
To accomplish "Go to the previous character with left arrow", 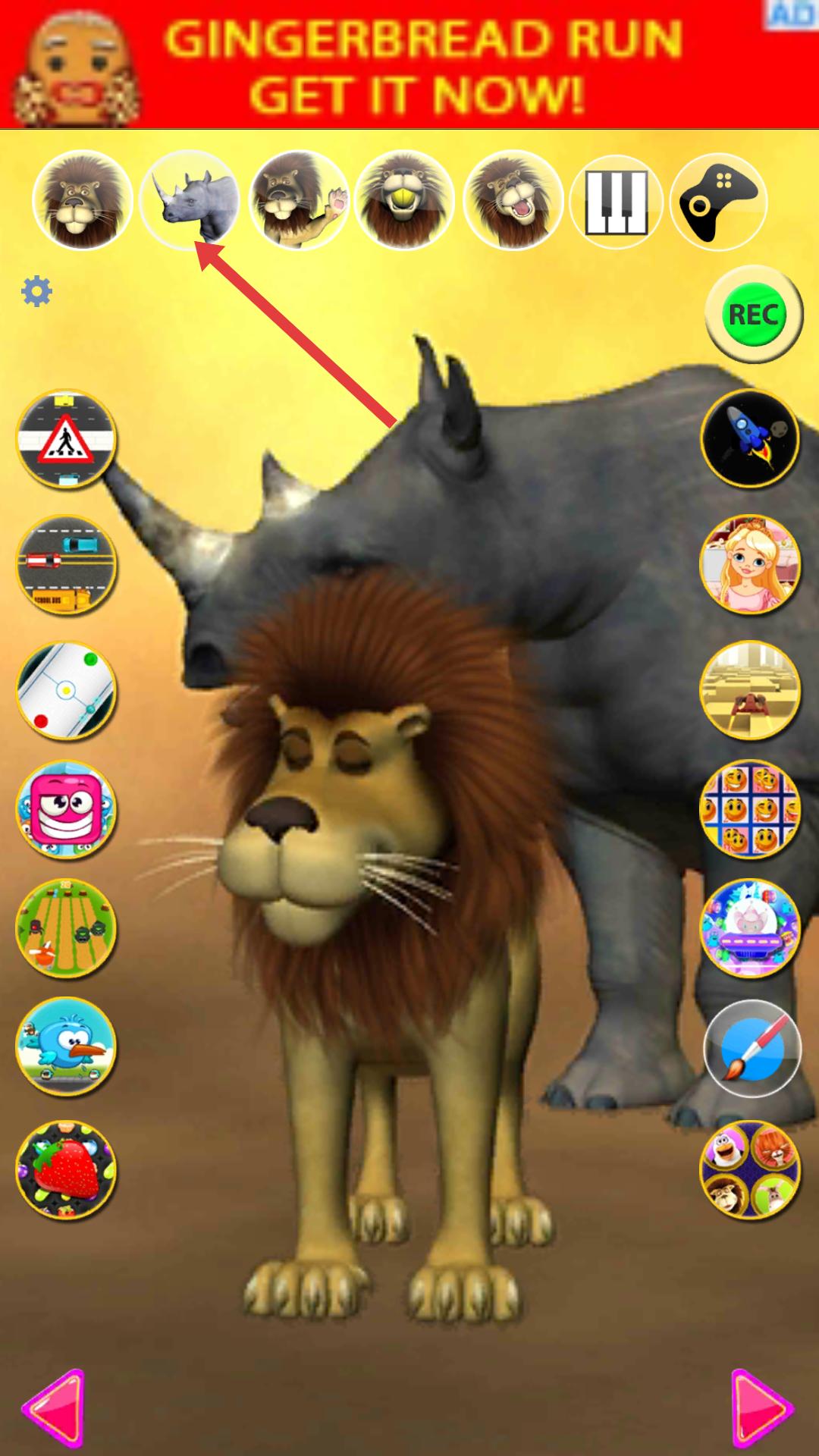I will click(53, 1407).
